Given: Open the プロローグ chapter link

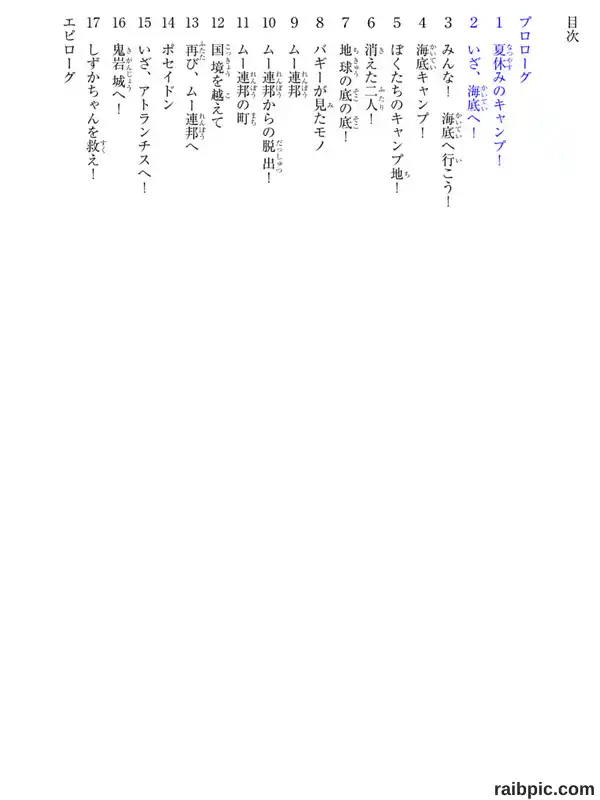Looking at the screenshot, I should click(x=525, y=50).
